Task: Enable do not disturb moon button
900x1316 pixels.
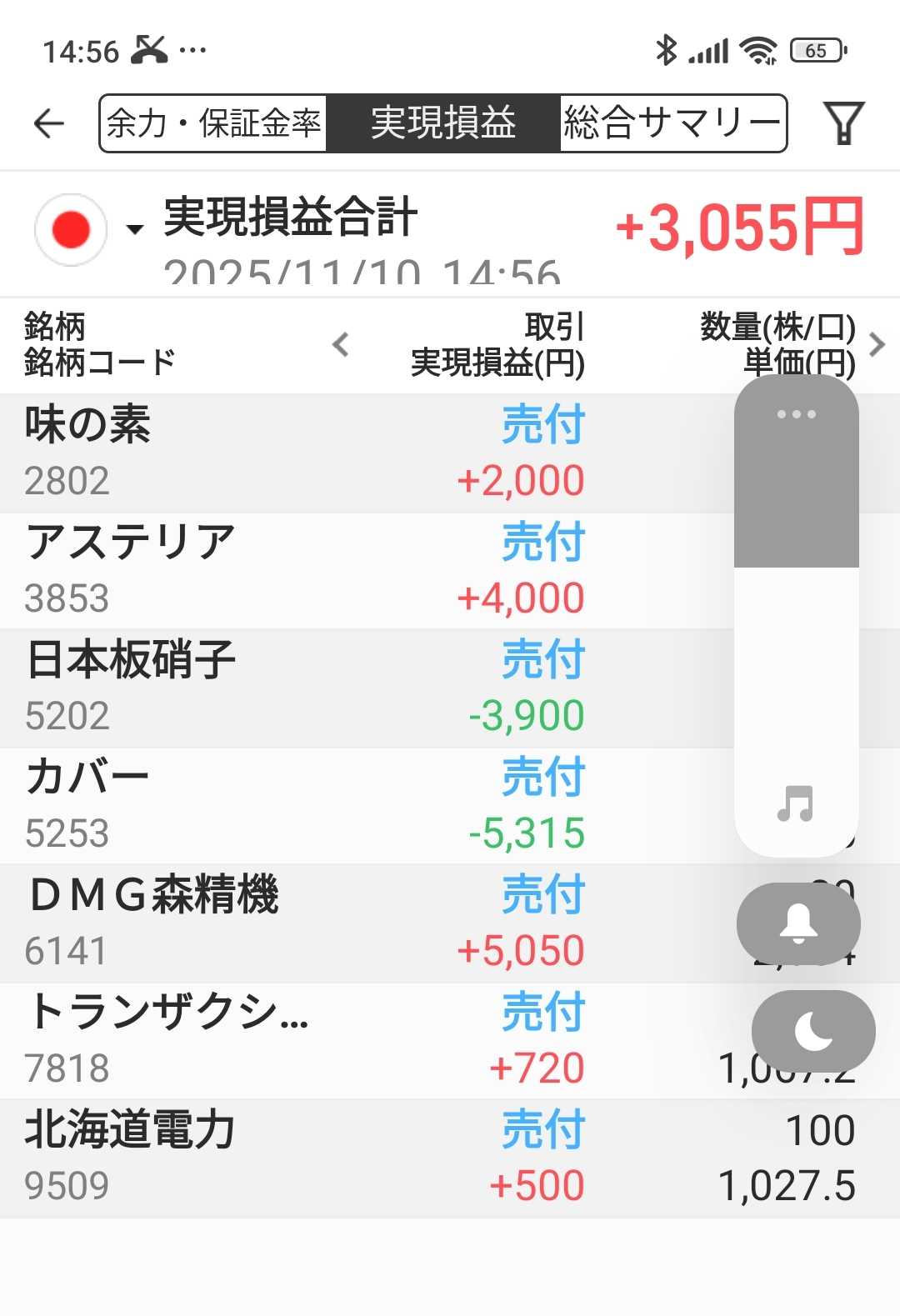Action: (813, 1031)
